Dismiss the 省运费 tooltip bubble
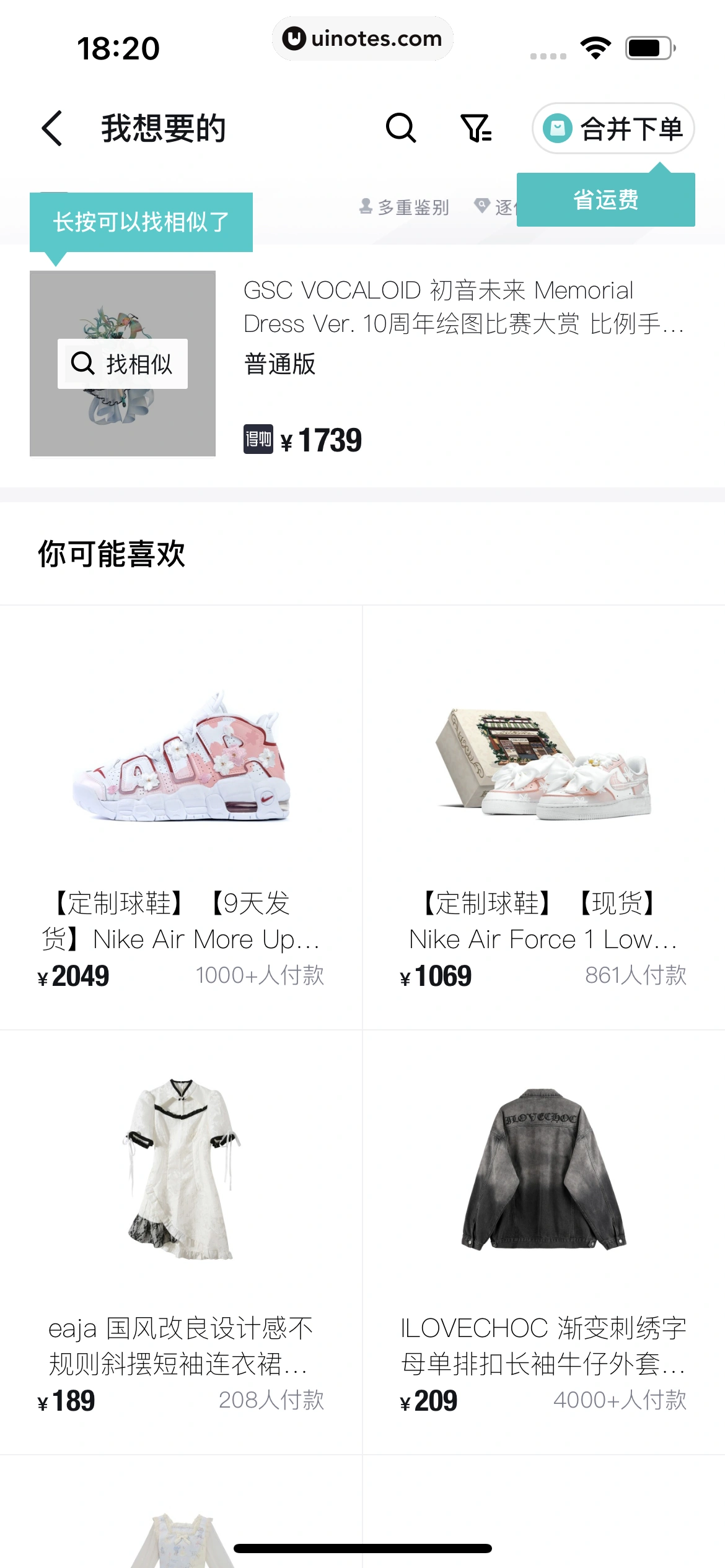Image resolution: width=725 pixels, height=1568 pixels. pos(605,199)
